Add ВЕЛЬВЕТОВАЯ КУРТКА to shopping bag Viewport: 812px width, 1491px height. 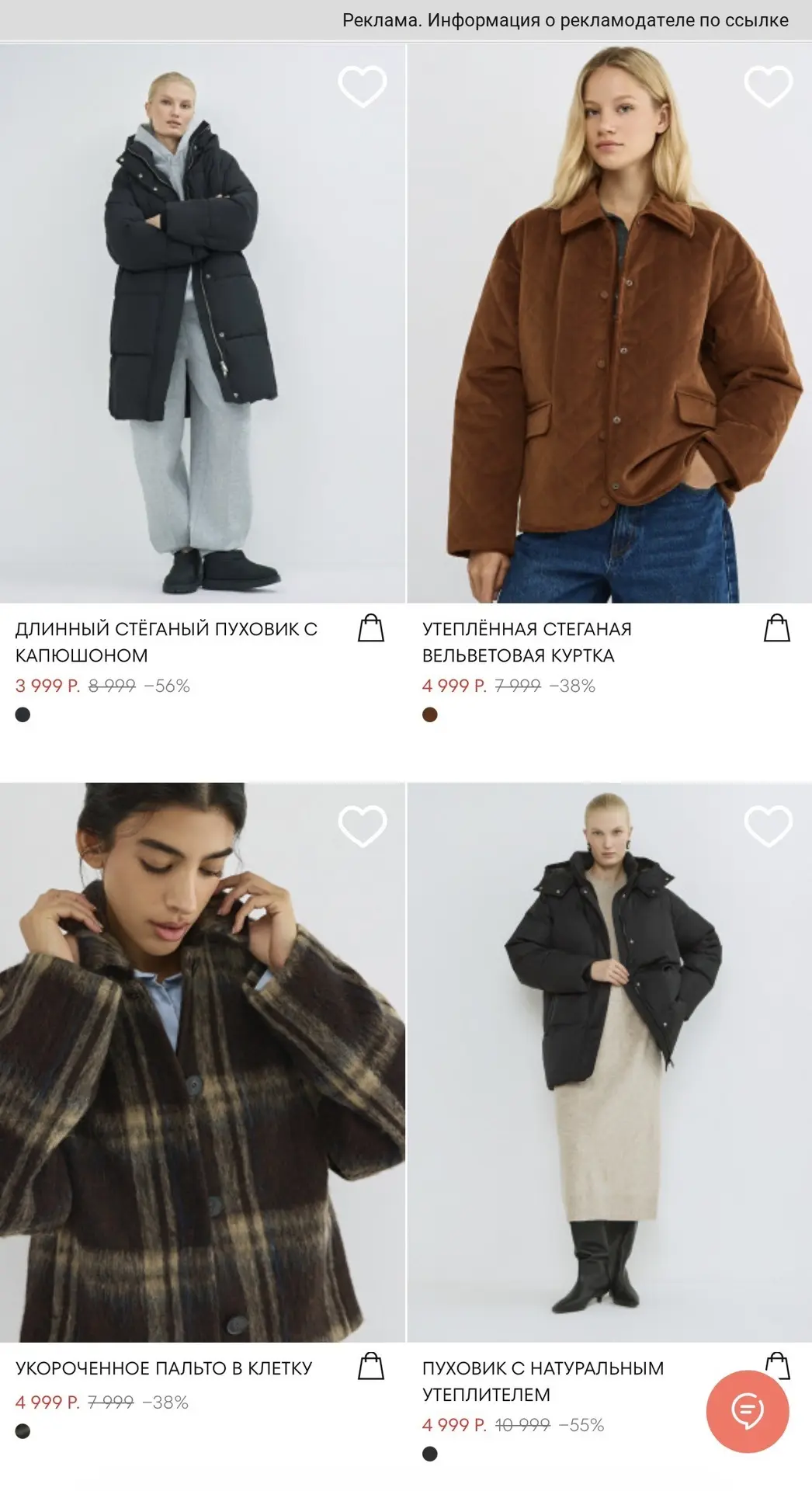pyautogui.click(x=777, y=627)
